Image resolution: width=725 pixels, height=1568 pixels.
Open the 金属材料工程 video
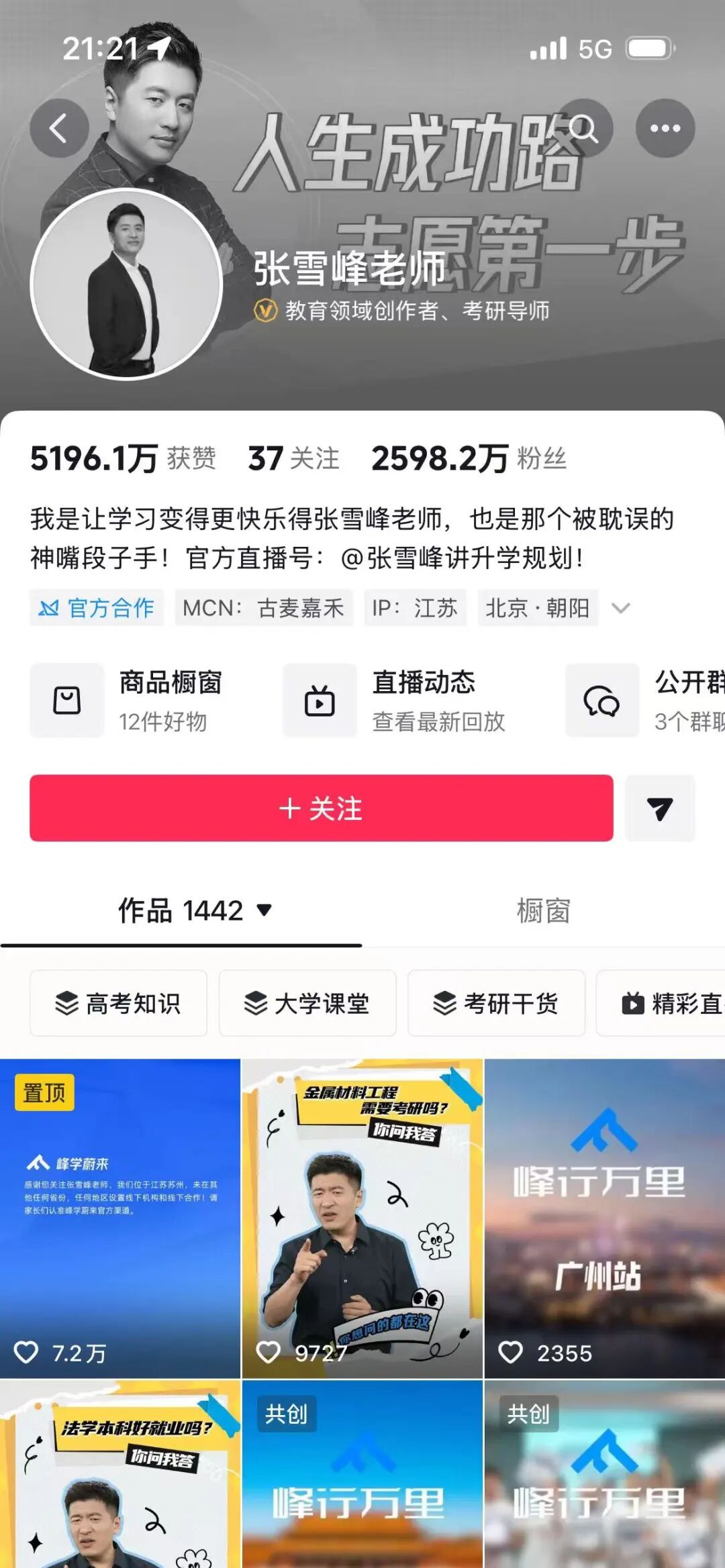pyautogui.click(x=362, y=1218)
